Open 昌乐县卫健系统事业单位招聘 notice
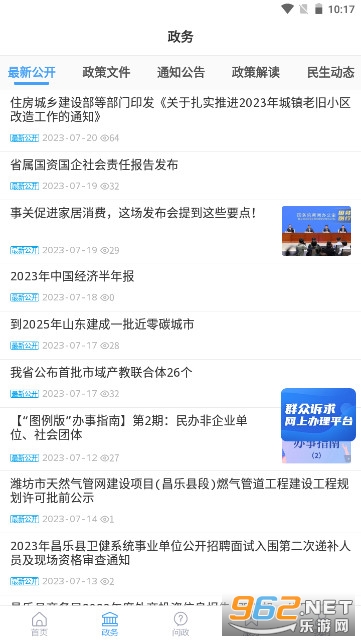Image resolution: width=361 pixels, height=642 pixels. [180, 564]
